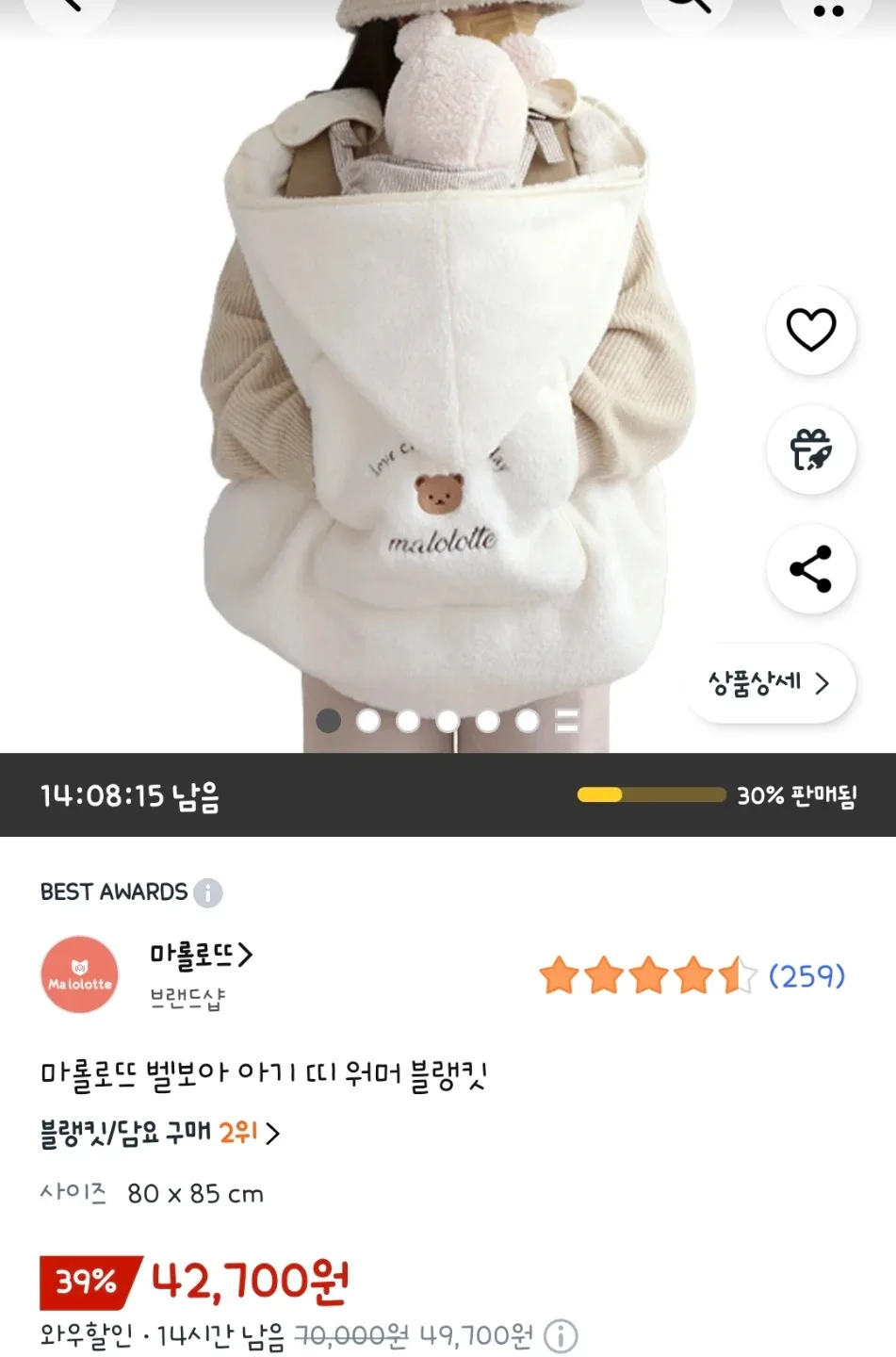Open the Malolotte brand logo
896x1357 pixels.
(x=80, y=975)
